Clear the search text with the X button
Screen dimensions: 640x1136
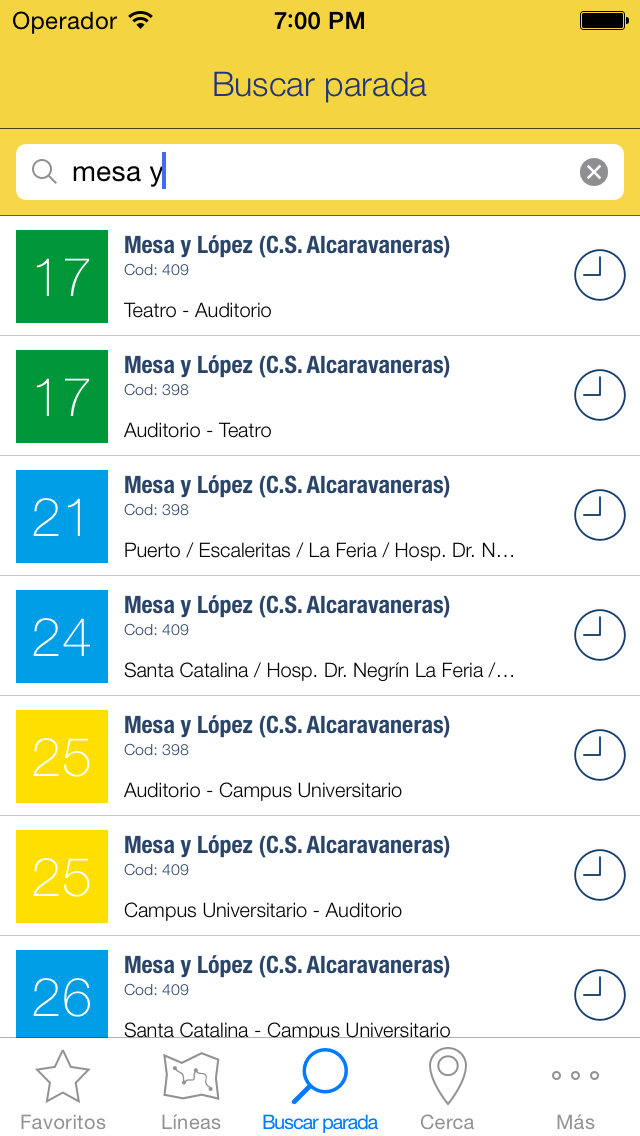[x=594, y=172]
